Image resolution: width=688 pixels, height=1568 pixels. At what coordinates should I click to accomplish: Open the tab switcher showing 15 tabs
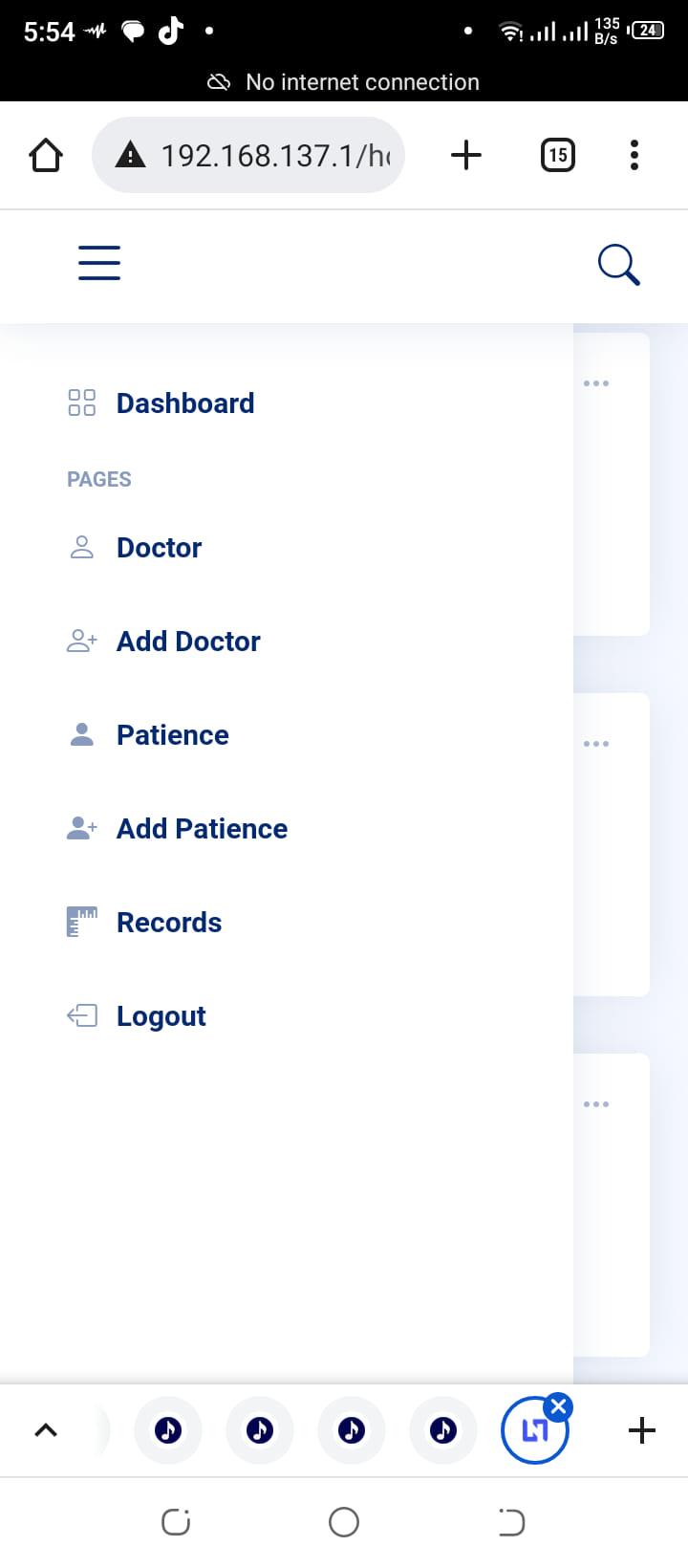point(558,155)
